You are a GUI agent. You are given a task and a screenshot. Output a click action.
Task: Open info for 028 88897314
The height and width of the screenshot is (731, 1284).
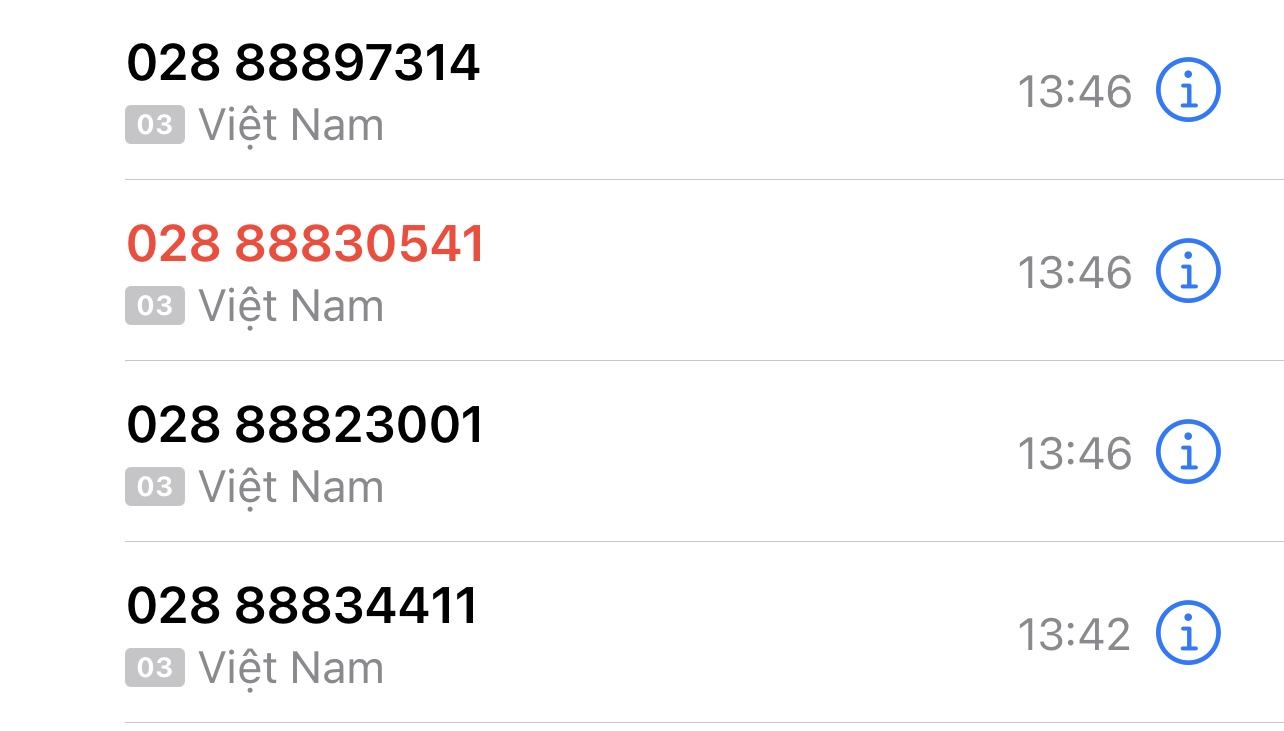click(x=1188, y=91)
